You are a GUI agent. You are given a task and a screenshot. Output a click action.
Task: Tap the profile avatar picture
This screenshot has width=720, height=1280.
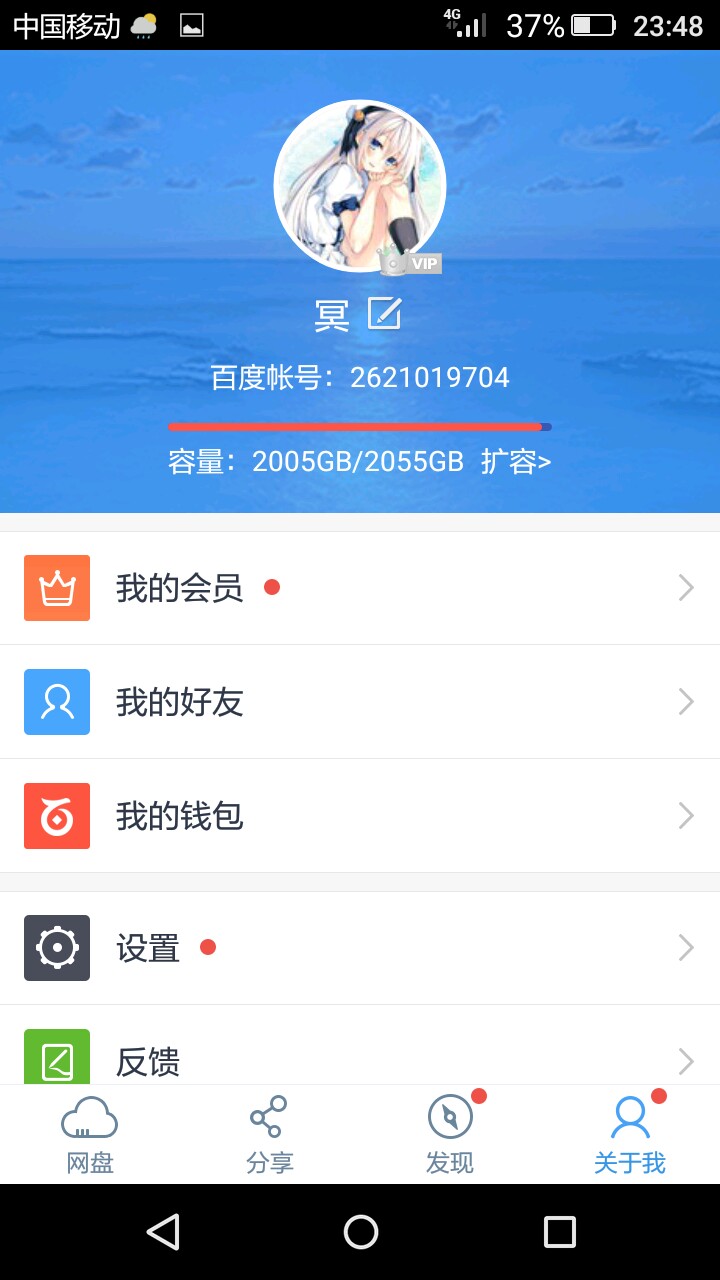(360, 185)
